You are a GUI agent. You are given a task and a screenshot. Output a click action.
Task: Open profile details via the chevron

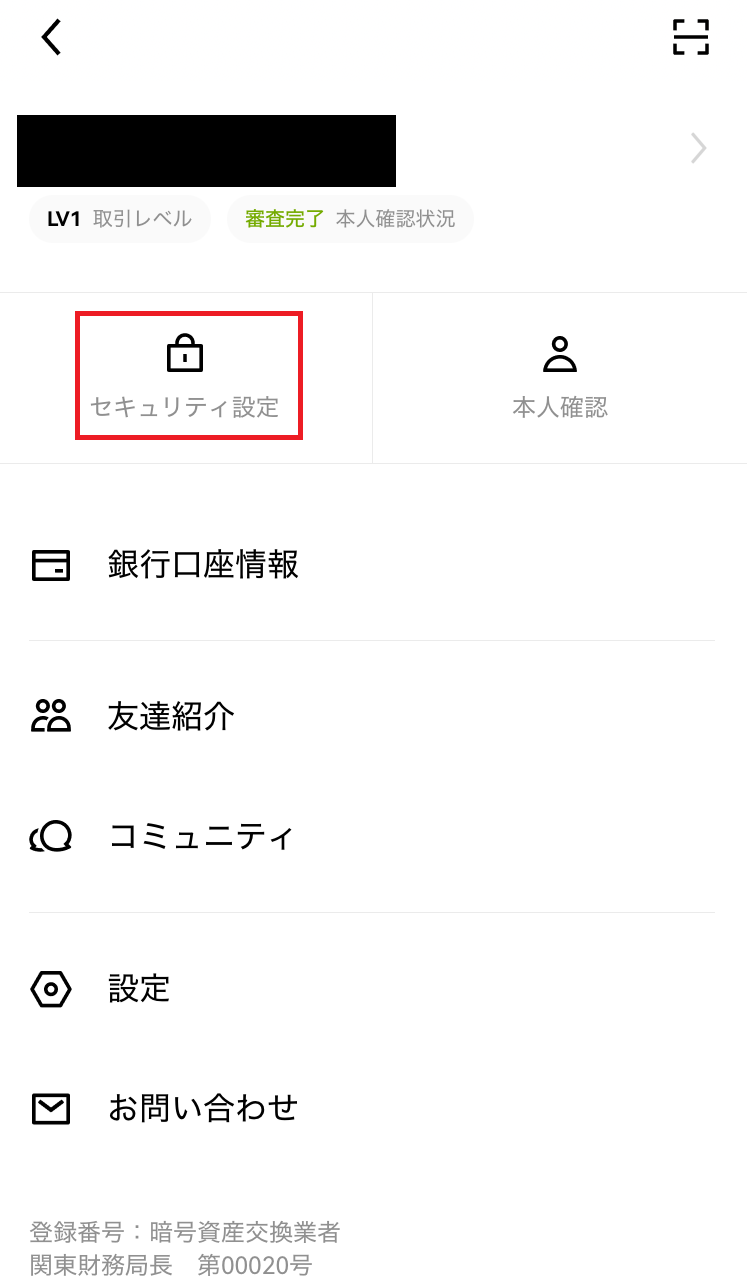click(x=698, y=149)
